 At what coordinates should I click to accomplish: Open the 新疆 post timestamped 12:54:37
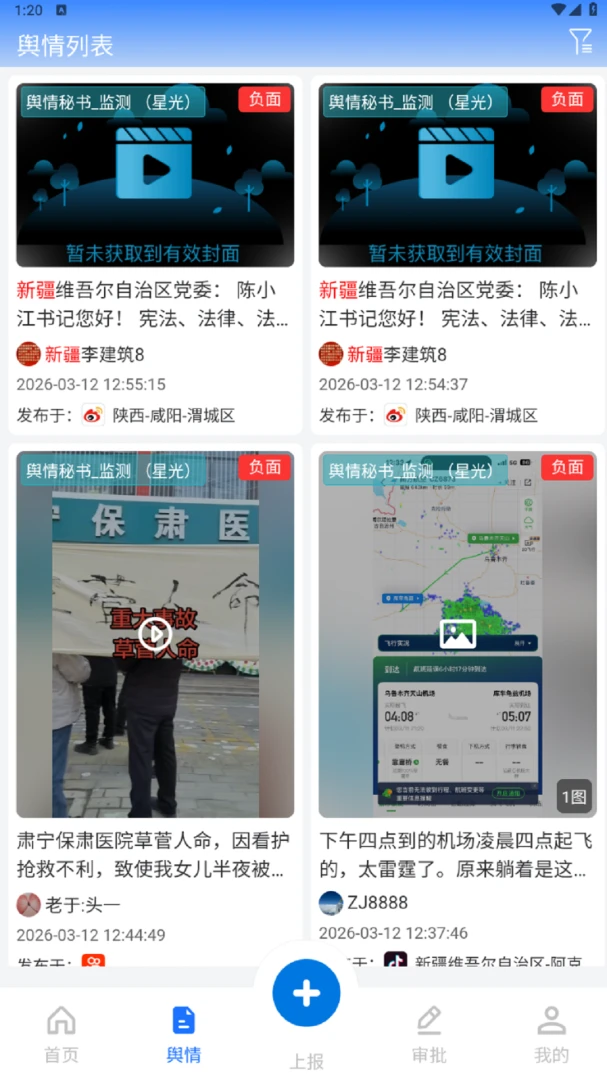tap(457, 256)
